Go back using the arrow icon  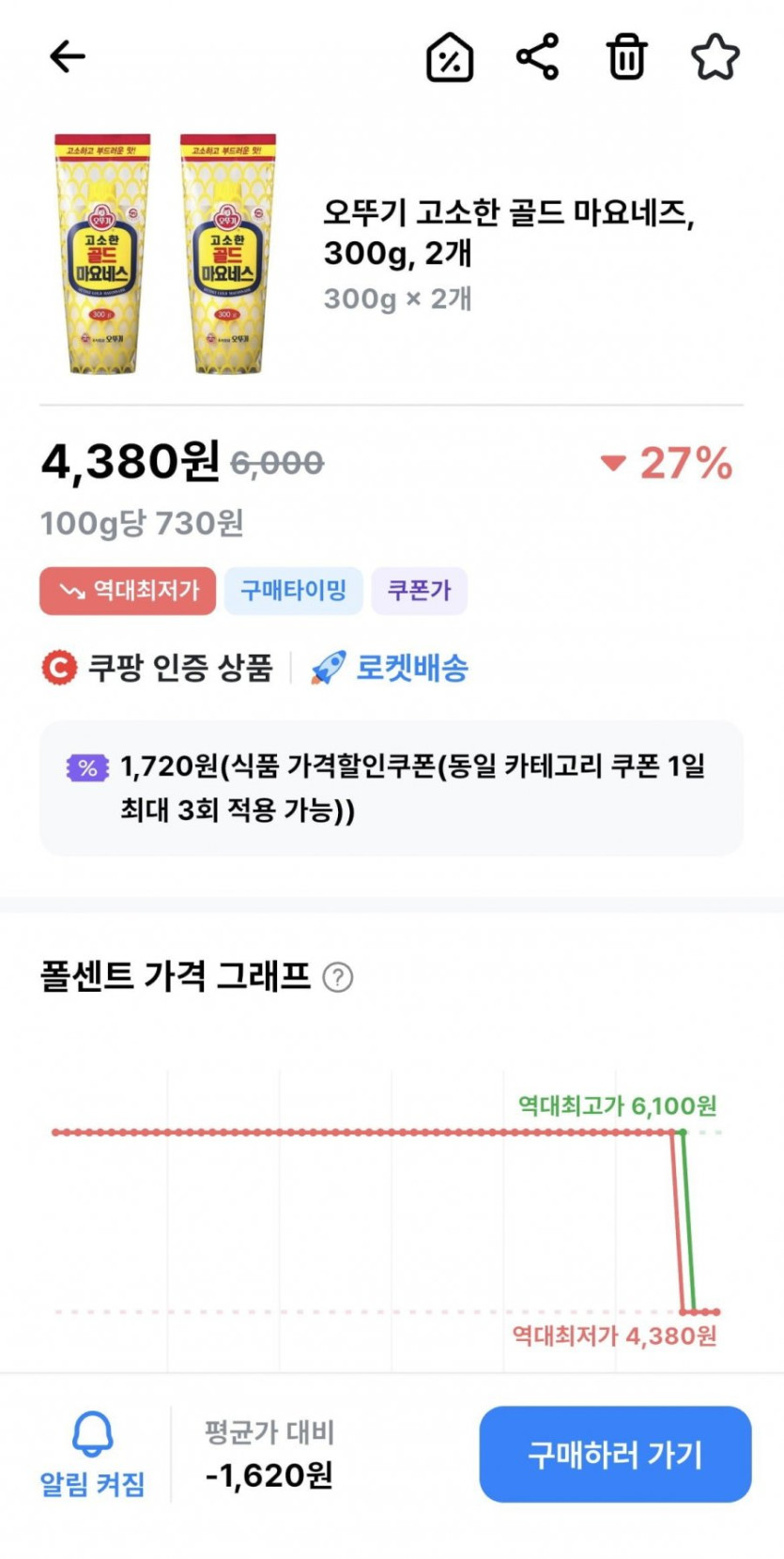pyautogui.click(x=68, y=57)
